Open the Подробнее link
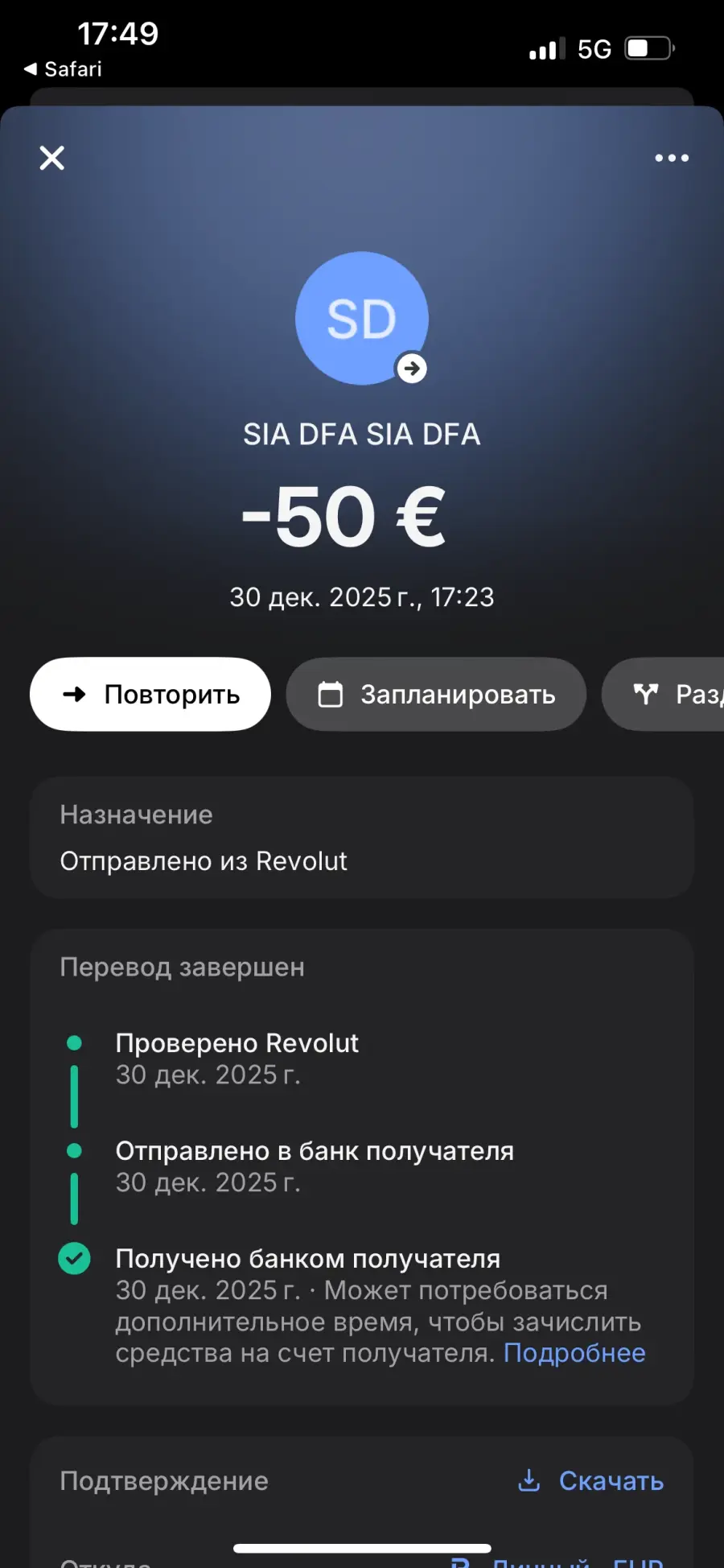This screenshot has height=1568, width=724. click(574, 1353)
